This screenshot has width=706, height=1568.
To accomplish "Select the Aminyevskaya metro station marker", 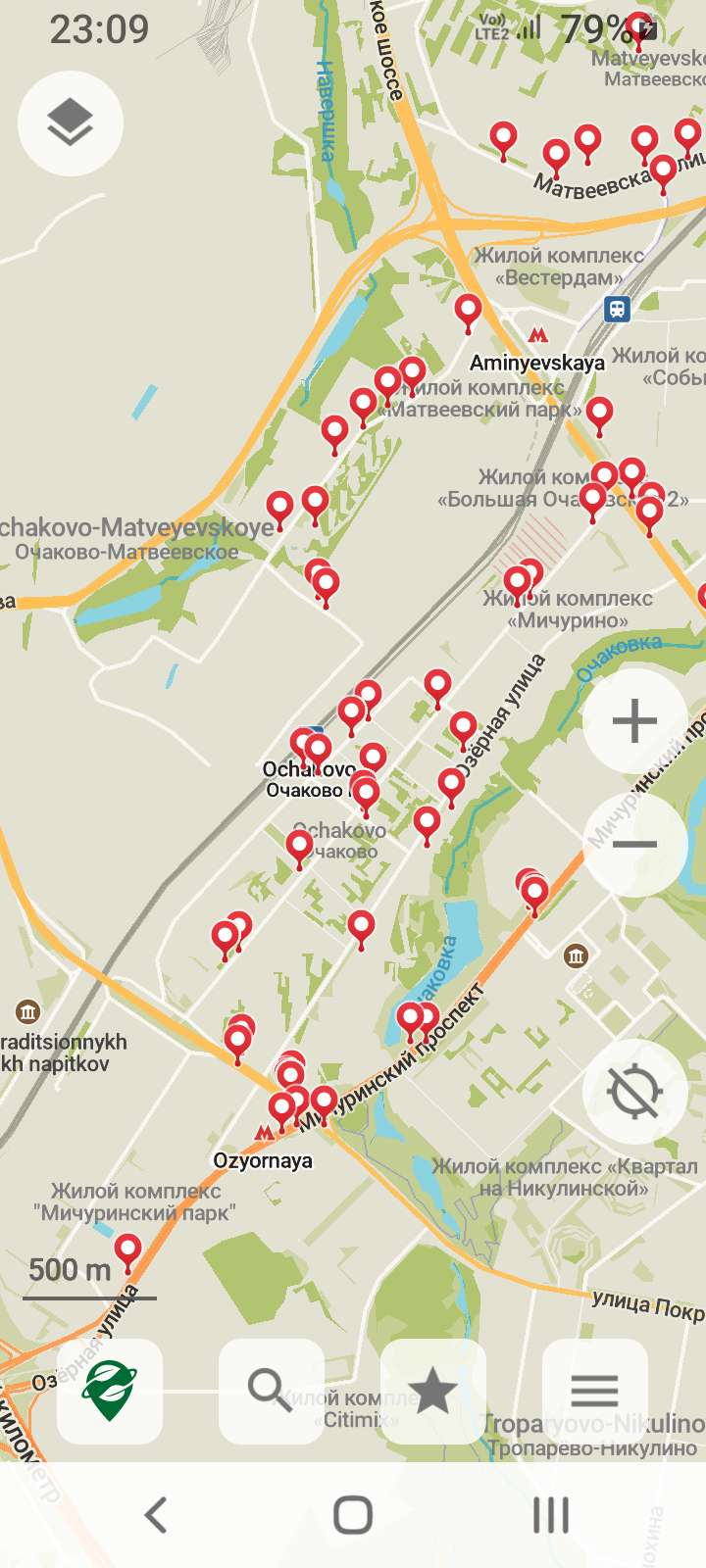I will pyautogui.click(x=537, y=335).
